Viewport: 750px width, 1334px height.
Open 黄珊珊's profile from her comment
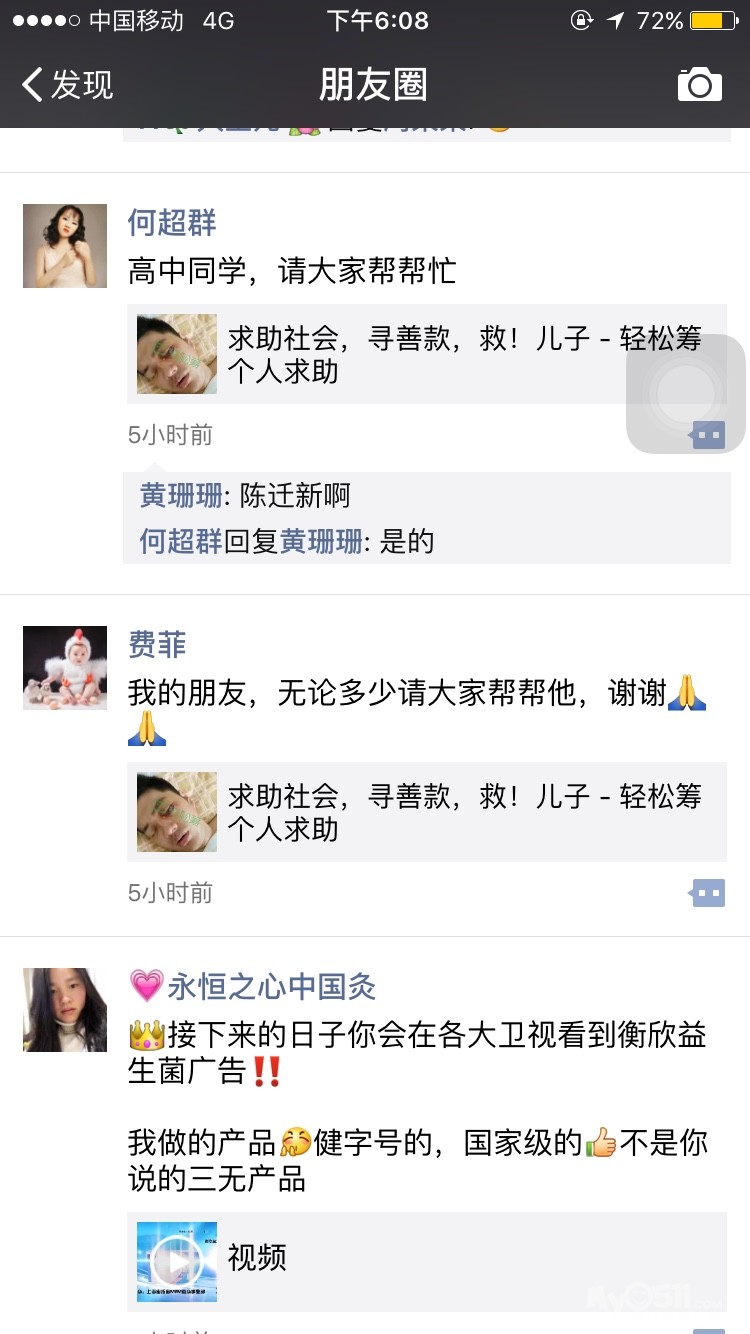181,496
